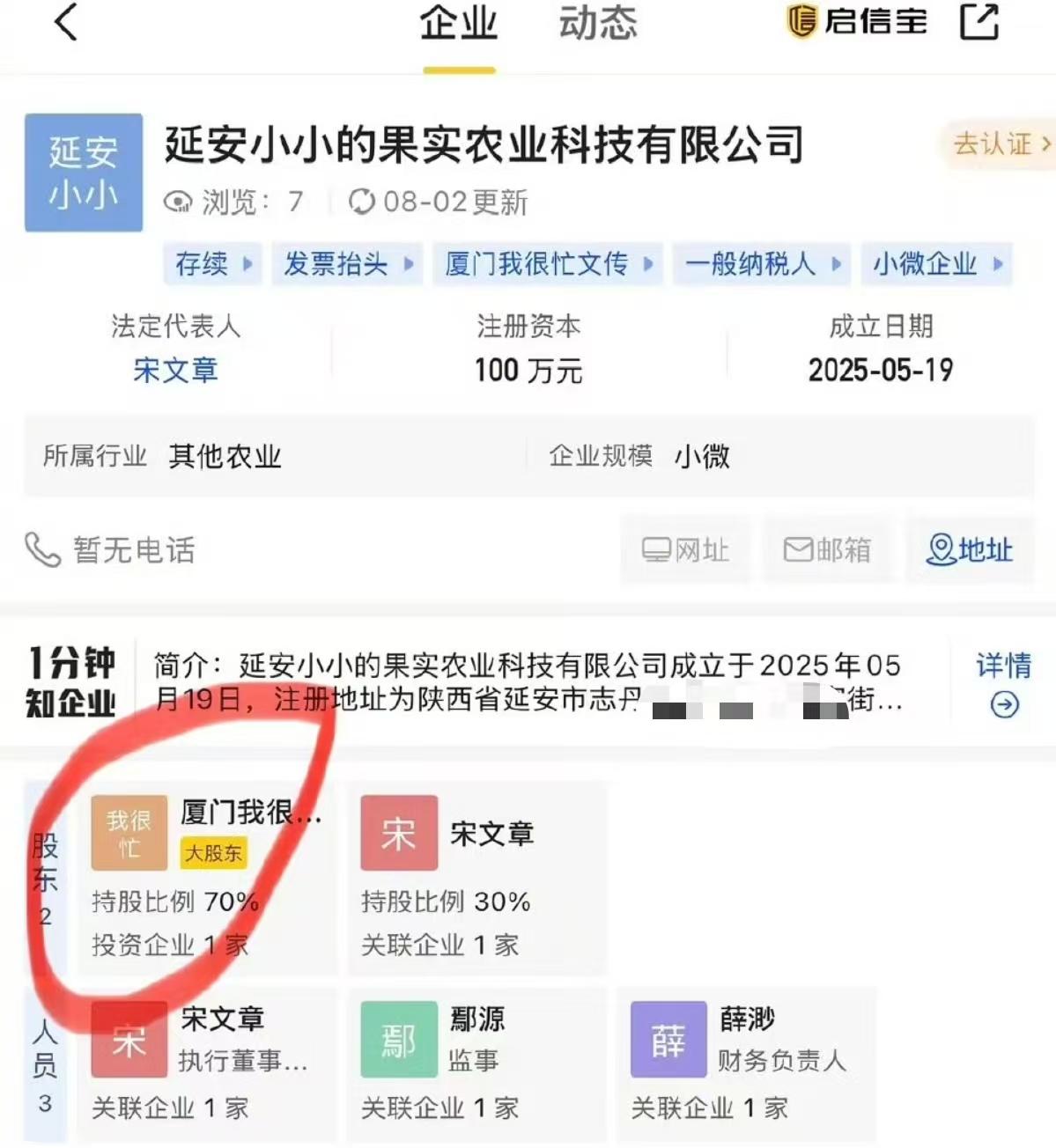Open the 存续 status chip
This screenshot has width=1056, height=1148.
click(x=213, y=264)
